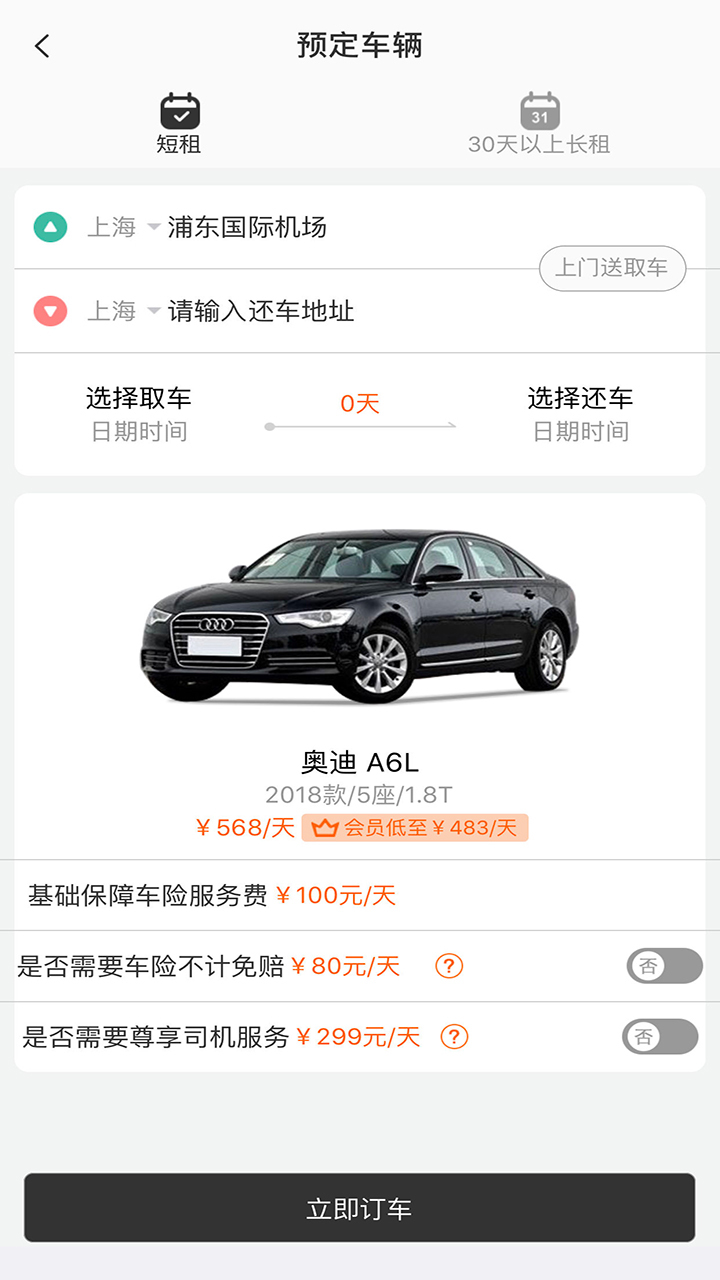Tap the 立即订车 booking button
The image size is (720, 1280).
[360, 1208]
